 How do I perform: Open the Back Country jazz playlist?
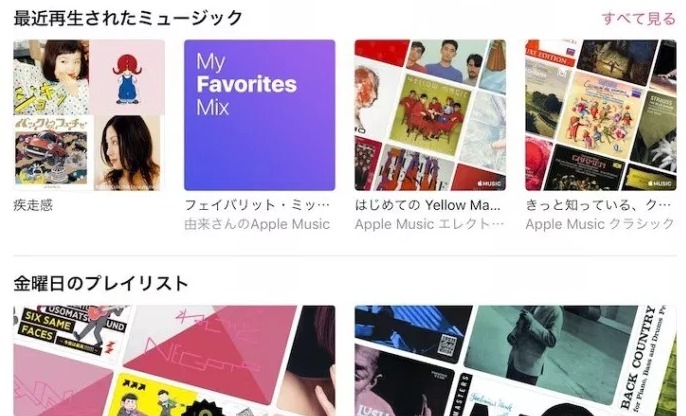click(x=515, y=362)
